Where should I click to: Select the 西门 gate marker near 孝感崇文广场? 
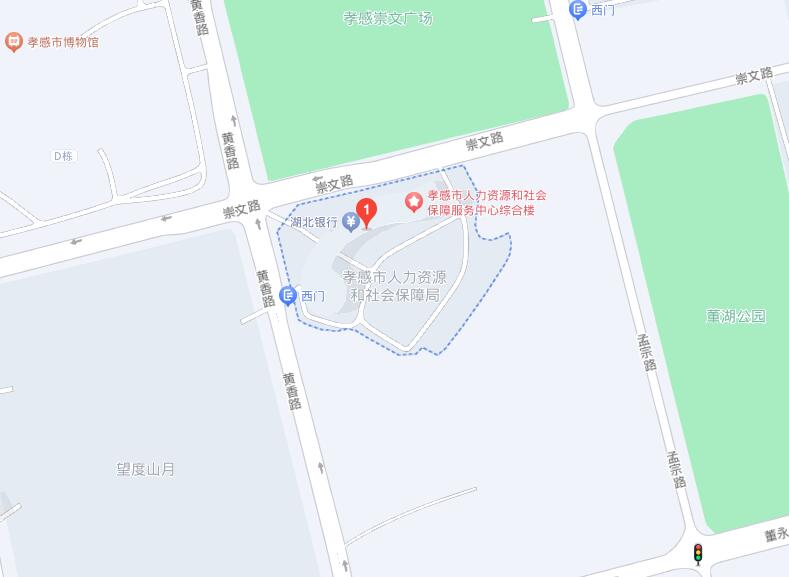(x=578, y=10)
